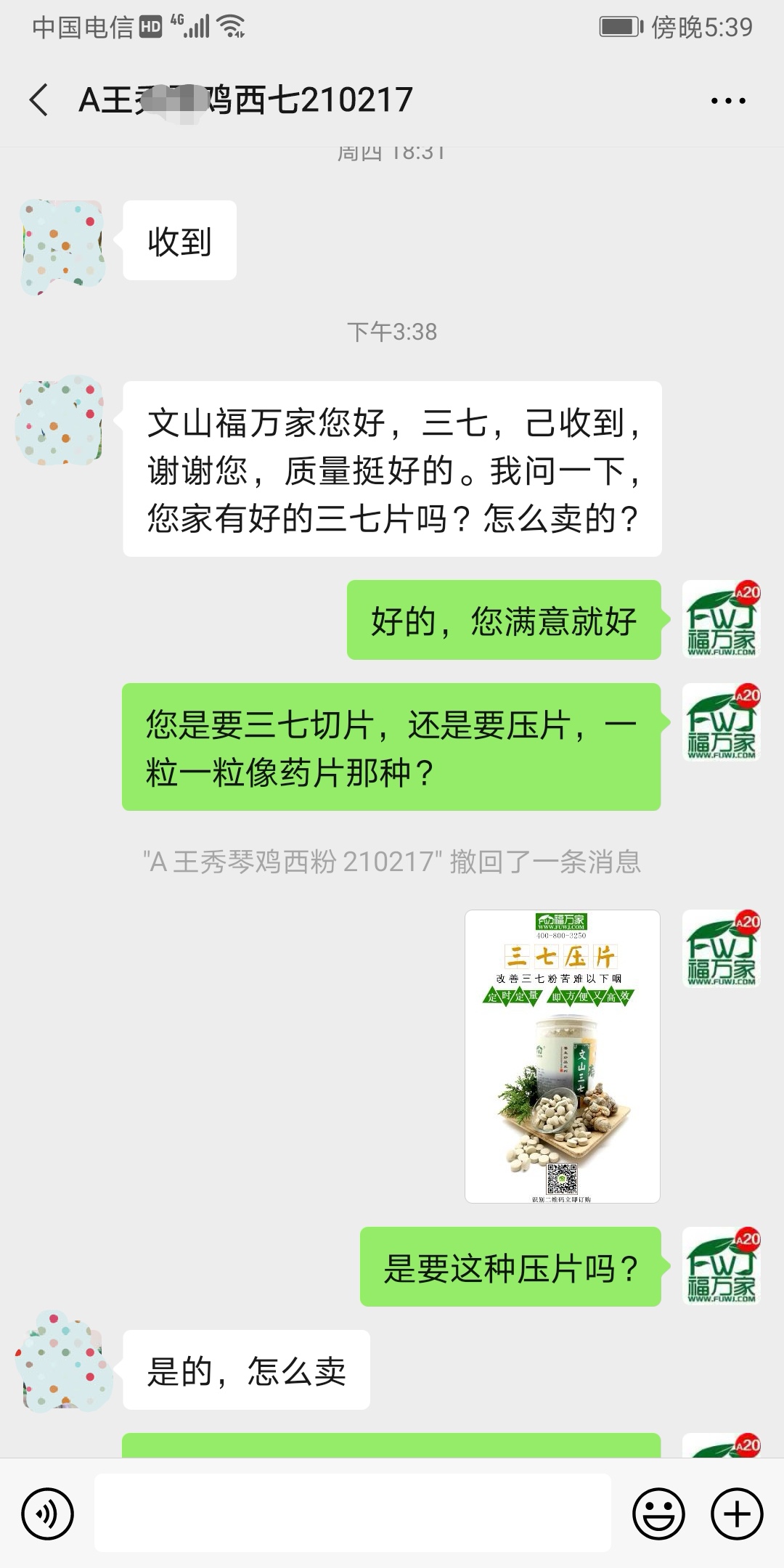Go back from this chat
The height and width of the screenshot is (1568, 784).
(39, 100)
